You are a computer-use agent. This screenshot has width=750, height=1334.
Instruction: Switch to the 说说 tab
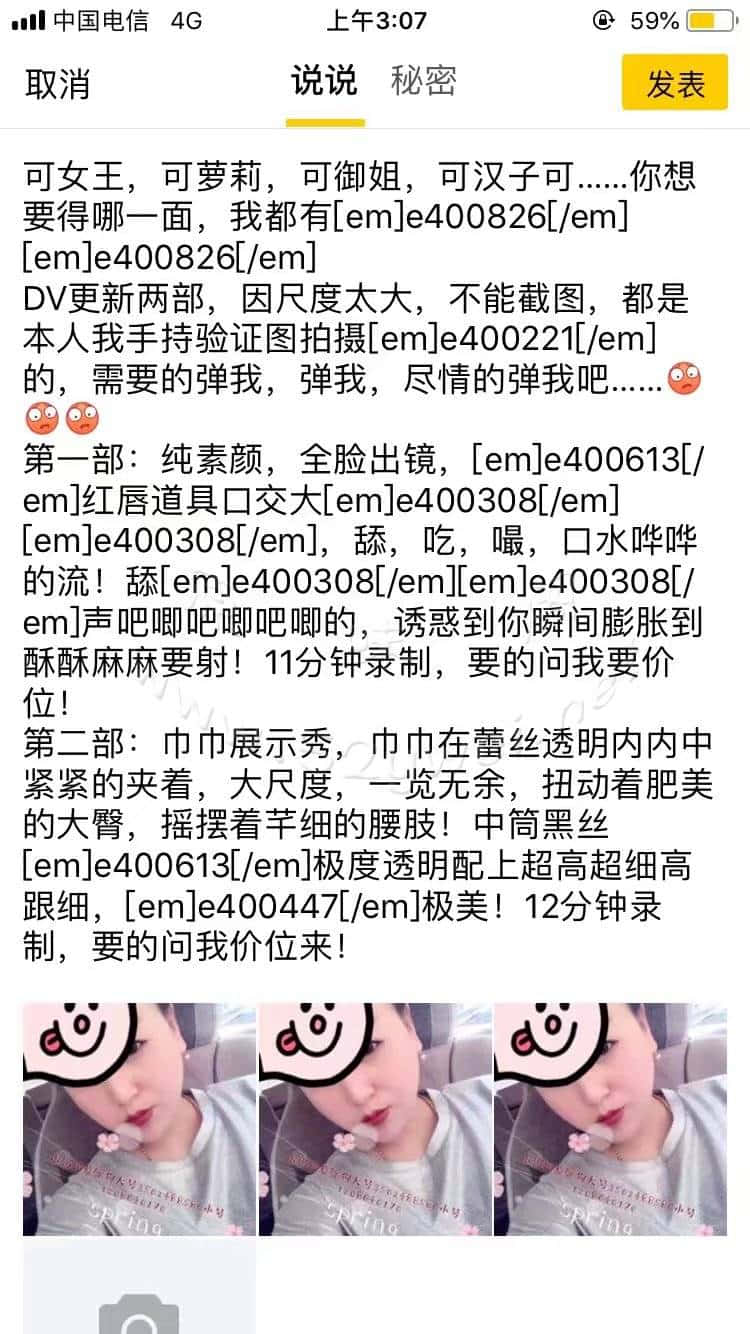(324, 81)
